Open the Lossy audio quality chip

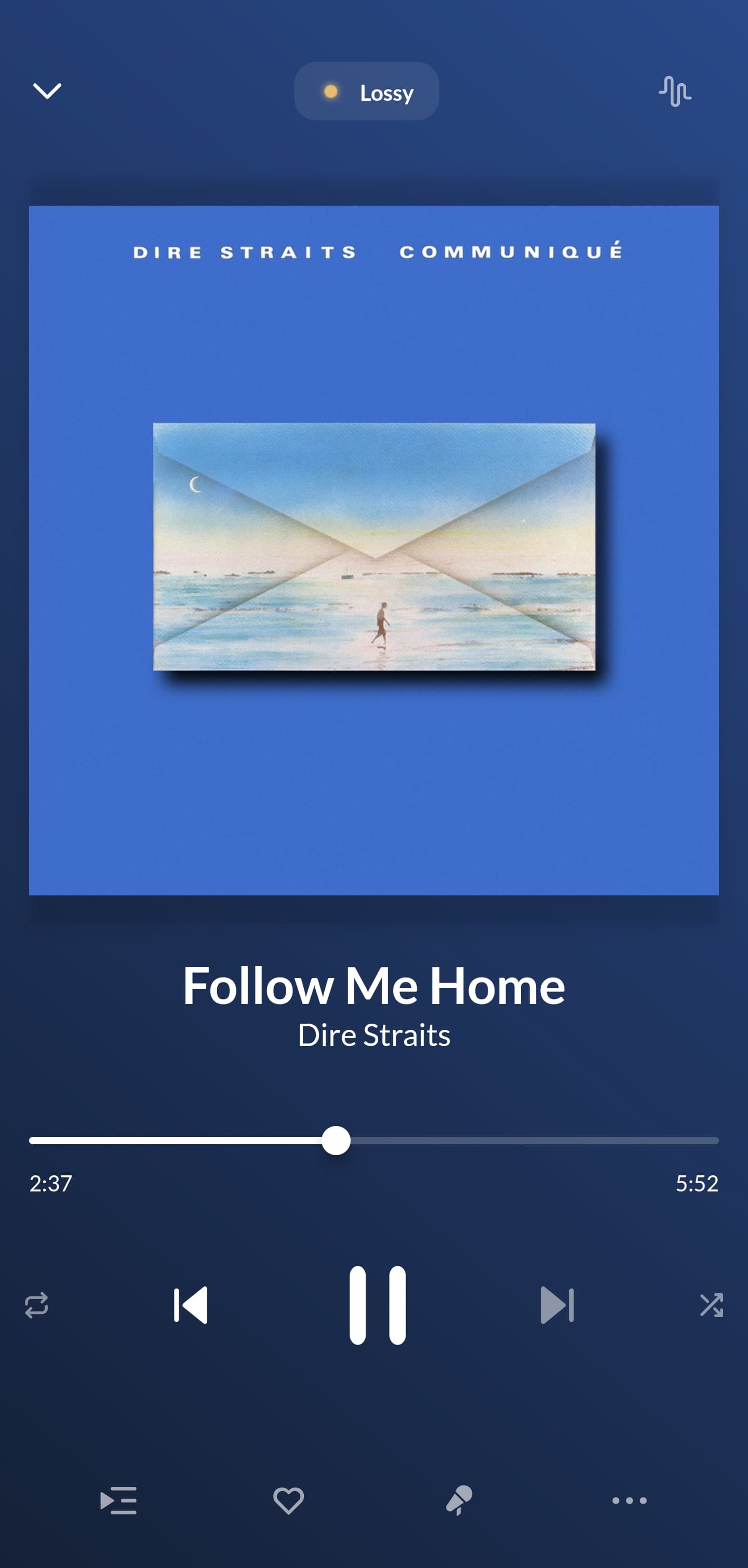366,91
